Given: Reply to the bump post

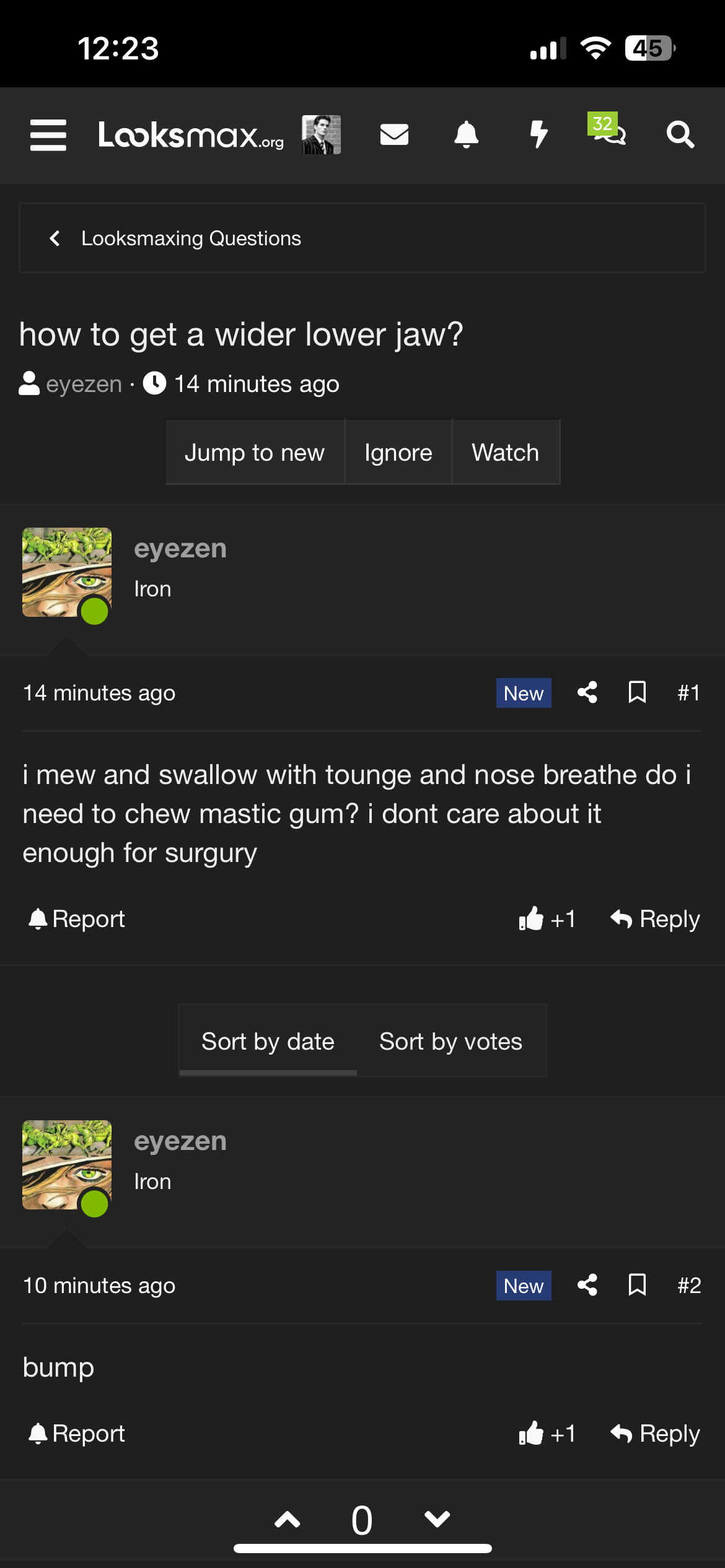Looking at the screenshot, I should (x=655, y=1434).
